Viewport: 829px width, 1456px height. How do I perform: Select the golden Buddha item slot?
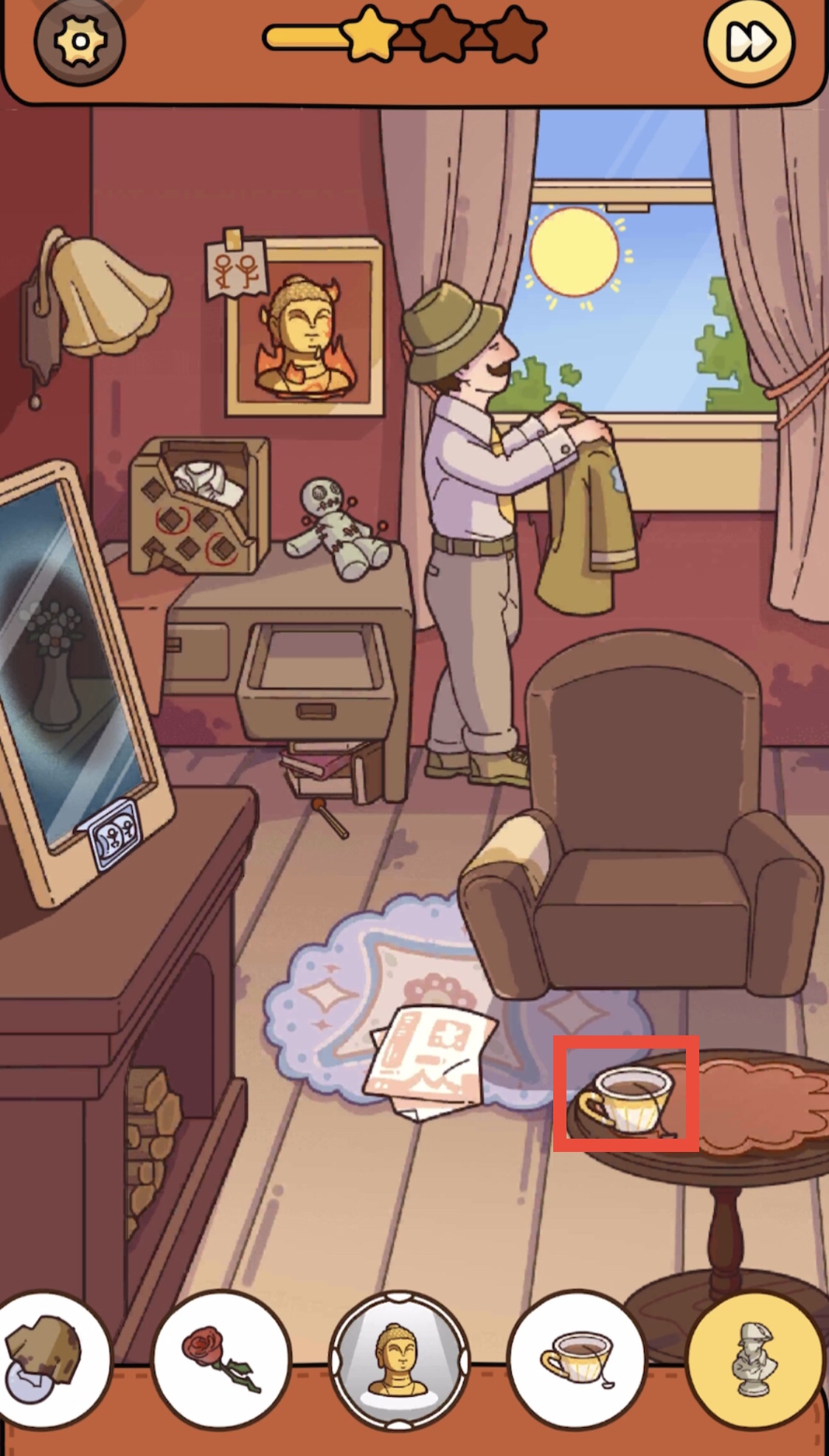[399, 1362]
